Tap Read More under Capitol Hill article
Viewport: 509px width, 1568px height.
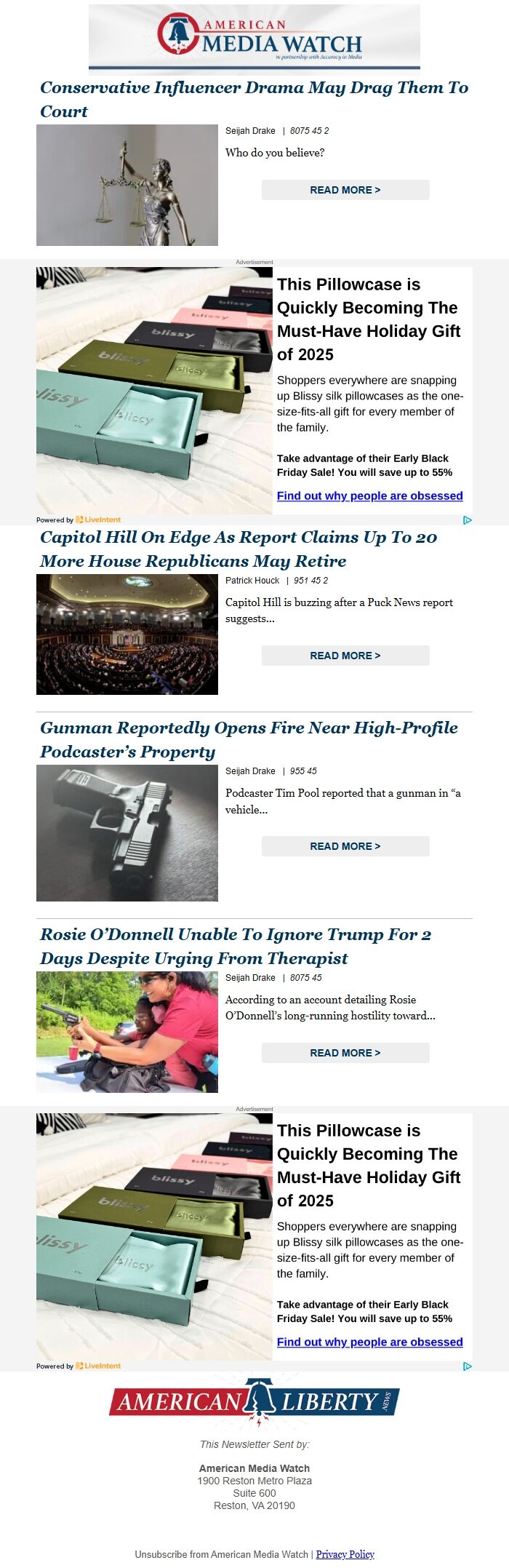tap(345, 656)
